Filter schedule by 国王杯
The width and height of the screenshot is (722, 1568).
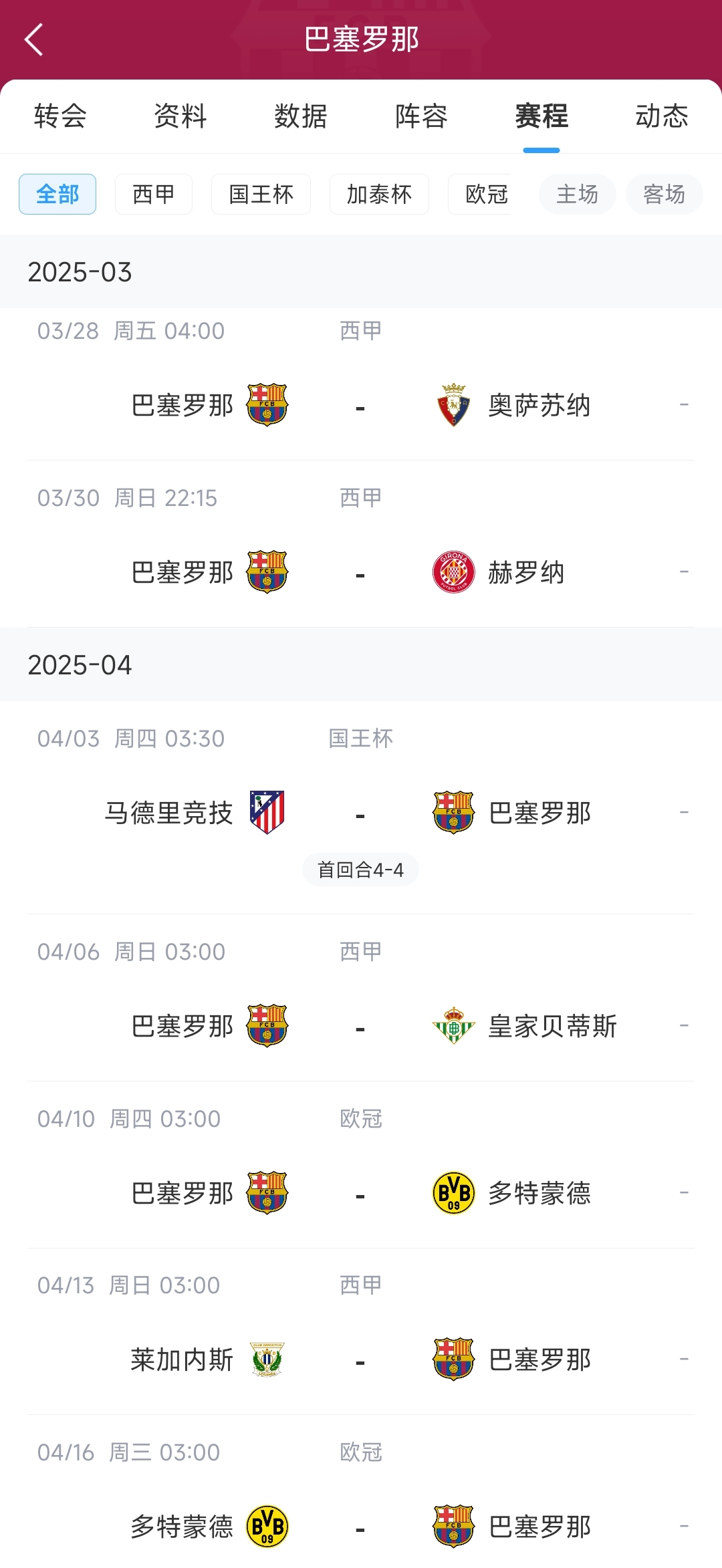261,194
